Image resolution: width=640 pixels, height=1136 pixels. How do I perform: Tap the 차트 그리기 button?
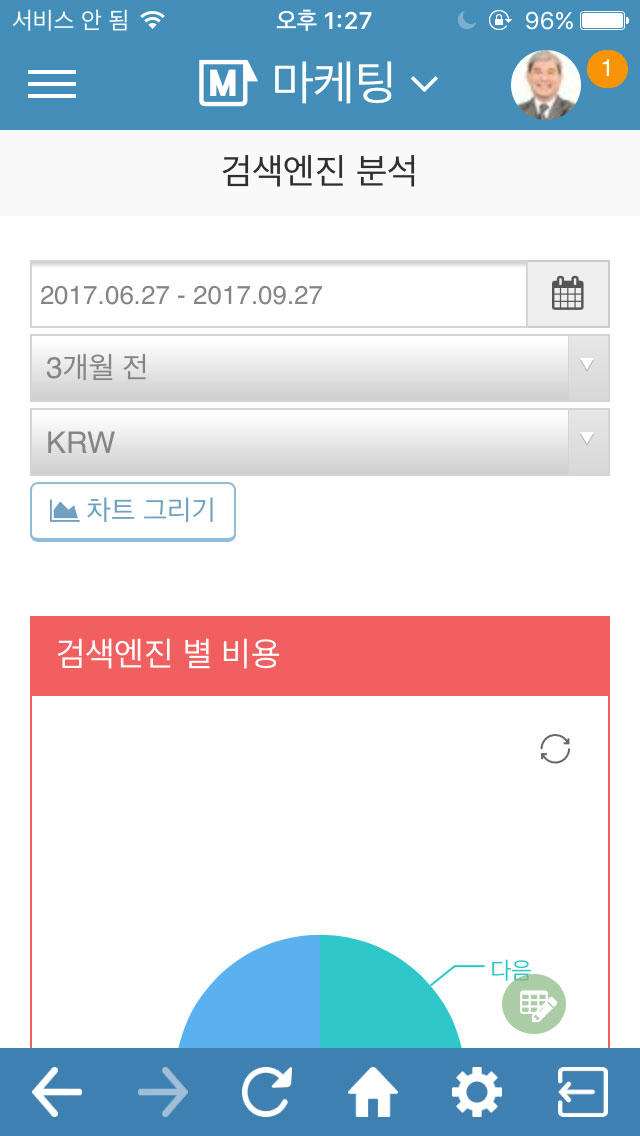[x=133, y=511]
